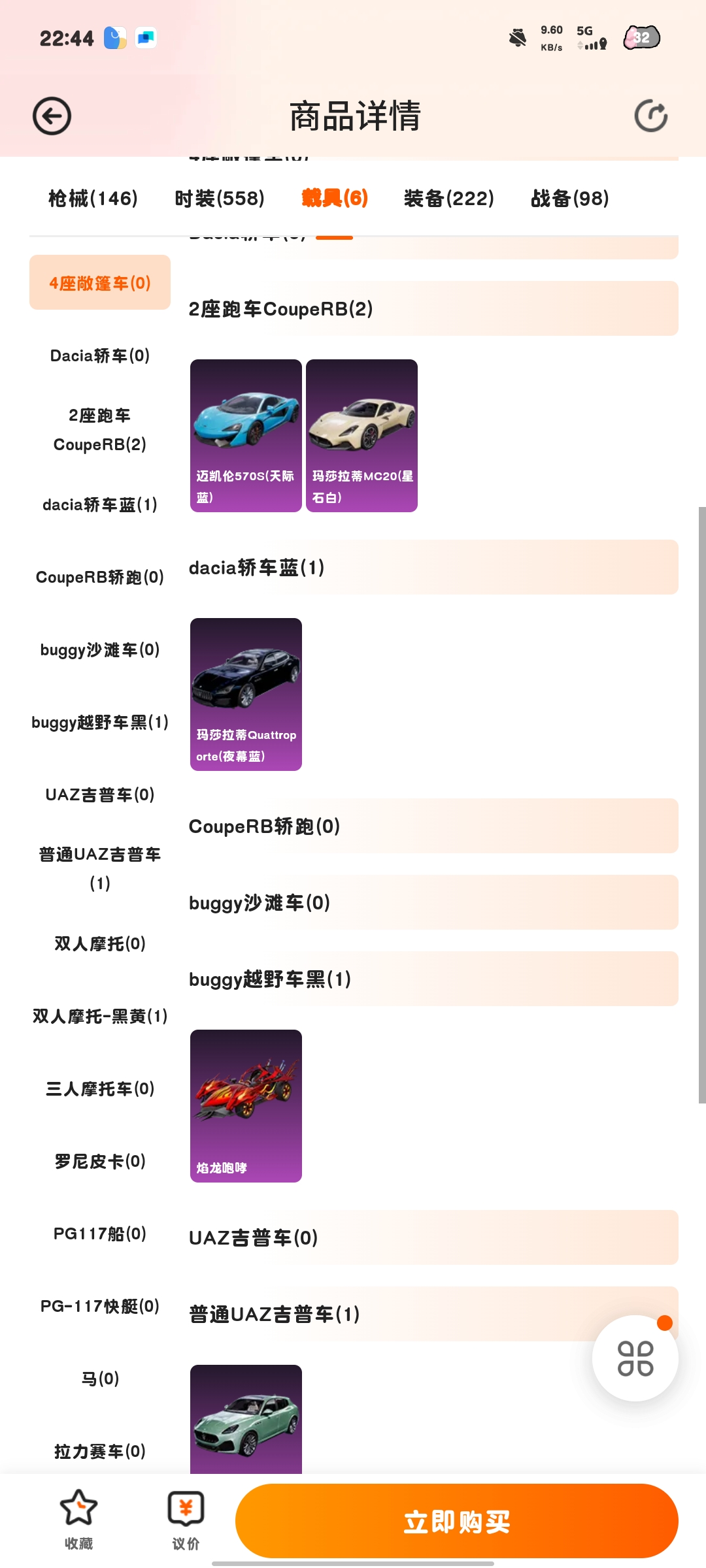Screen dimensions: 706x1568
Task: Switch to the 时装(558) tab
Action: click(x=220, y=198)
